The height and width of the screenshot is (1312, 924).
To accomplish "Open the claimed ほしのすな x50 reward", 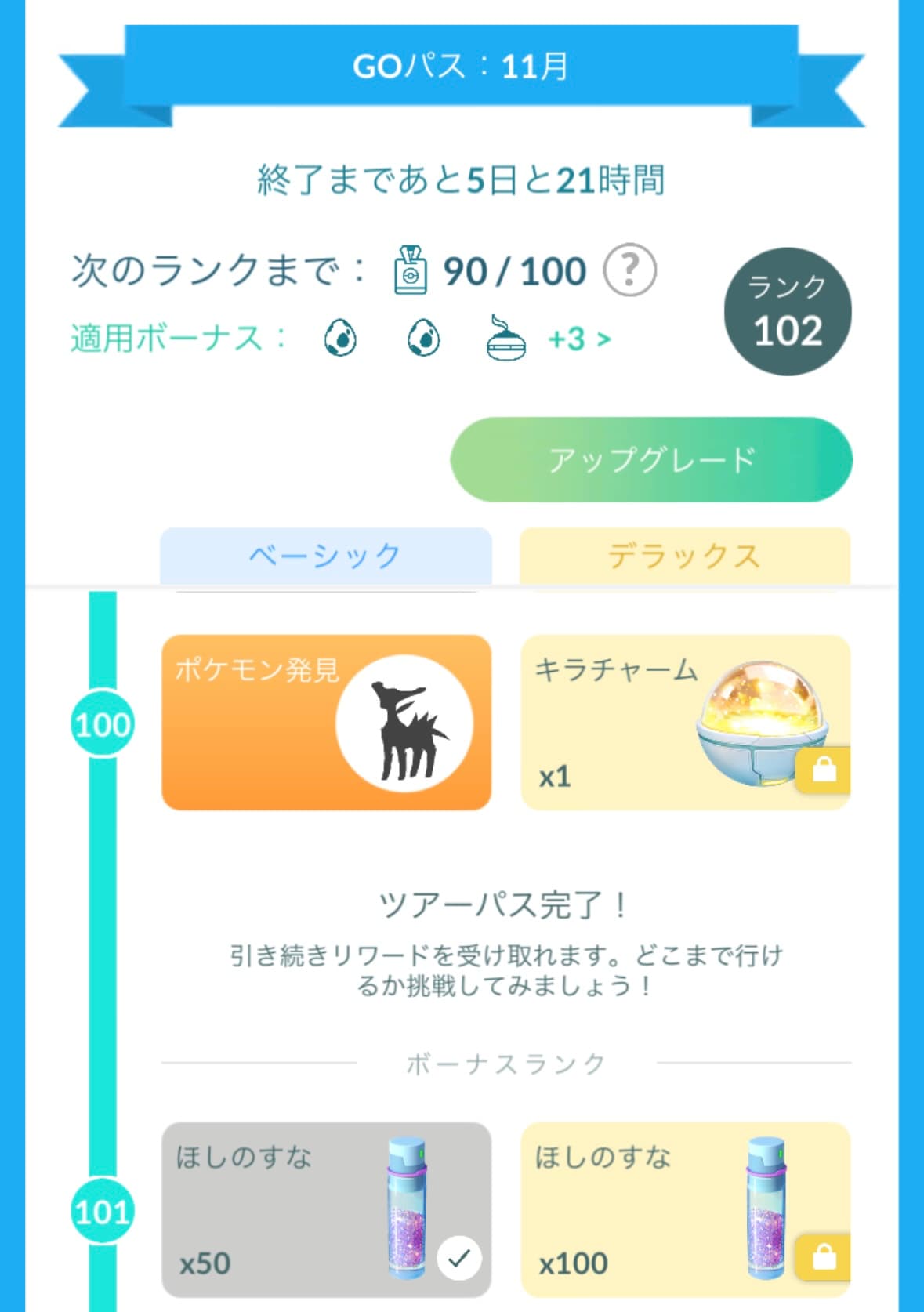I will (326, 1209).
